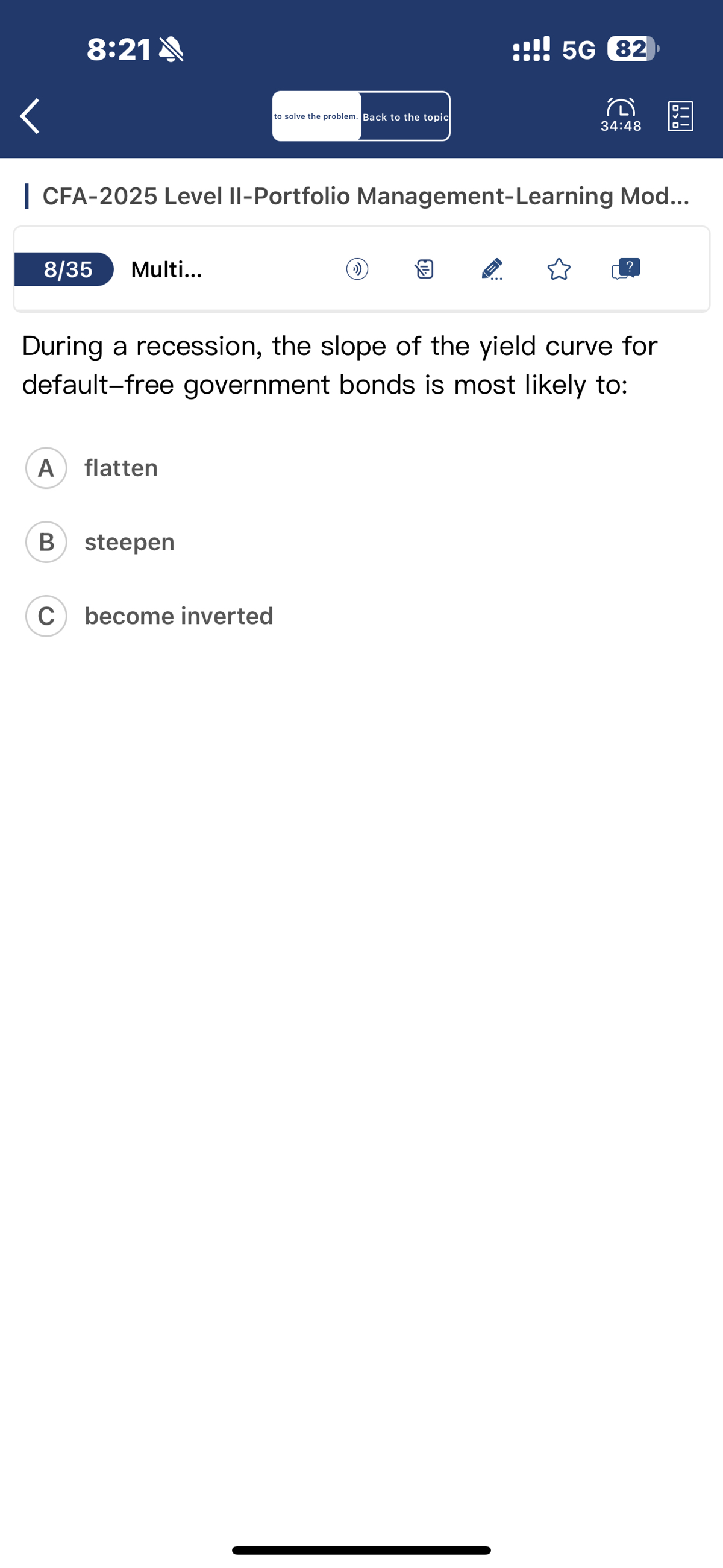The image size is (723, 1568).
Task: Open the answer sheet list icon
Action: pyautogui.click(x=680, y=116)
